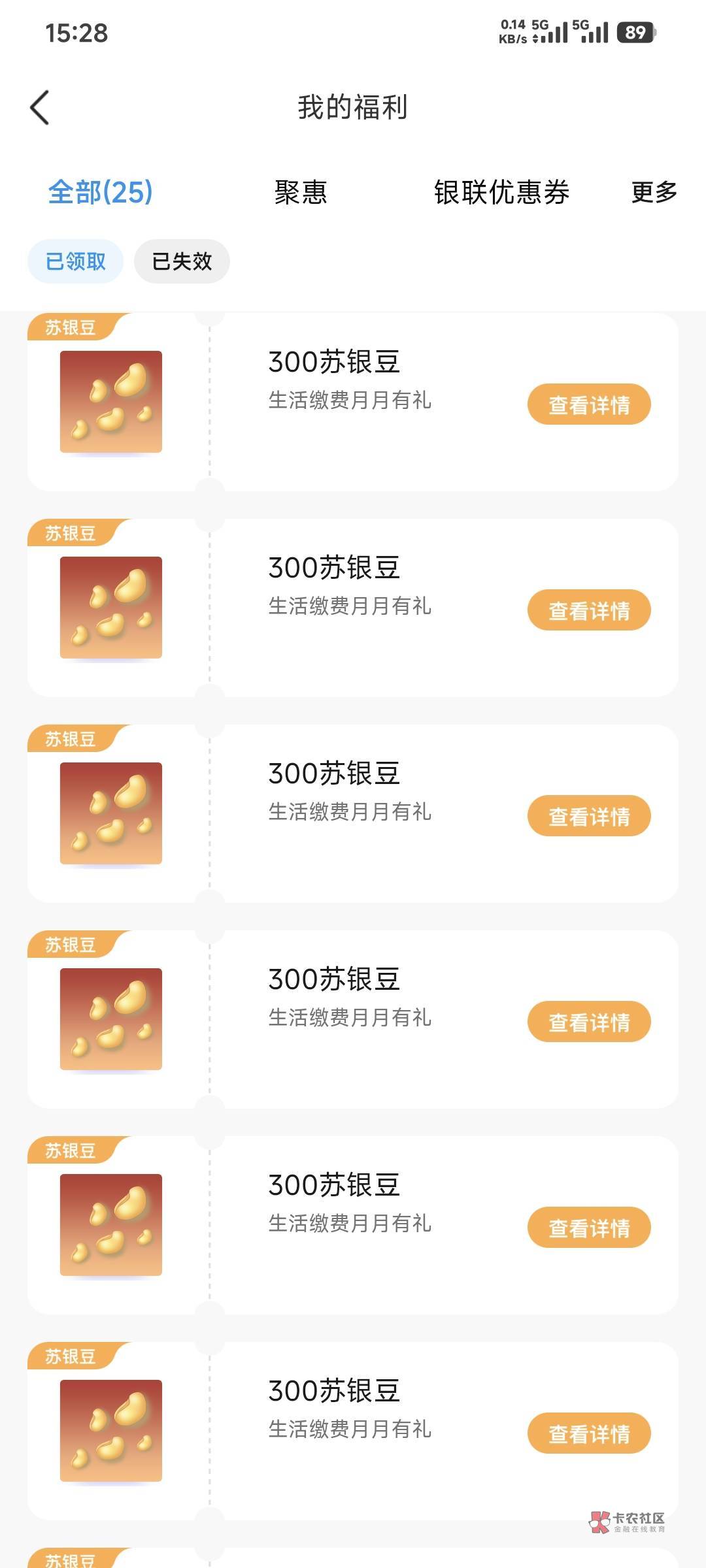Select the 已领取 filter chip
The width and height of the screenshot is (706, 1568).
click(75, 261)
